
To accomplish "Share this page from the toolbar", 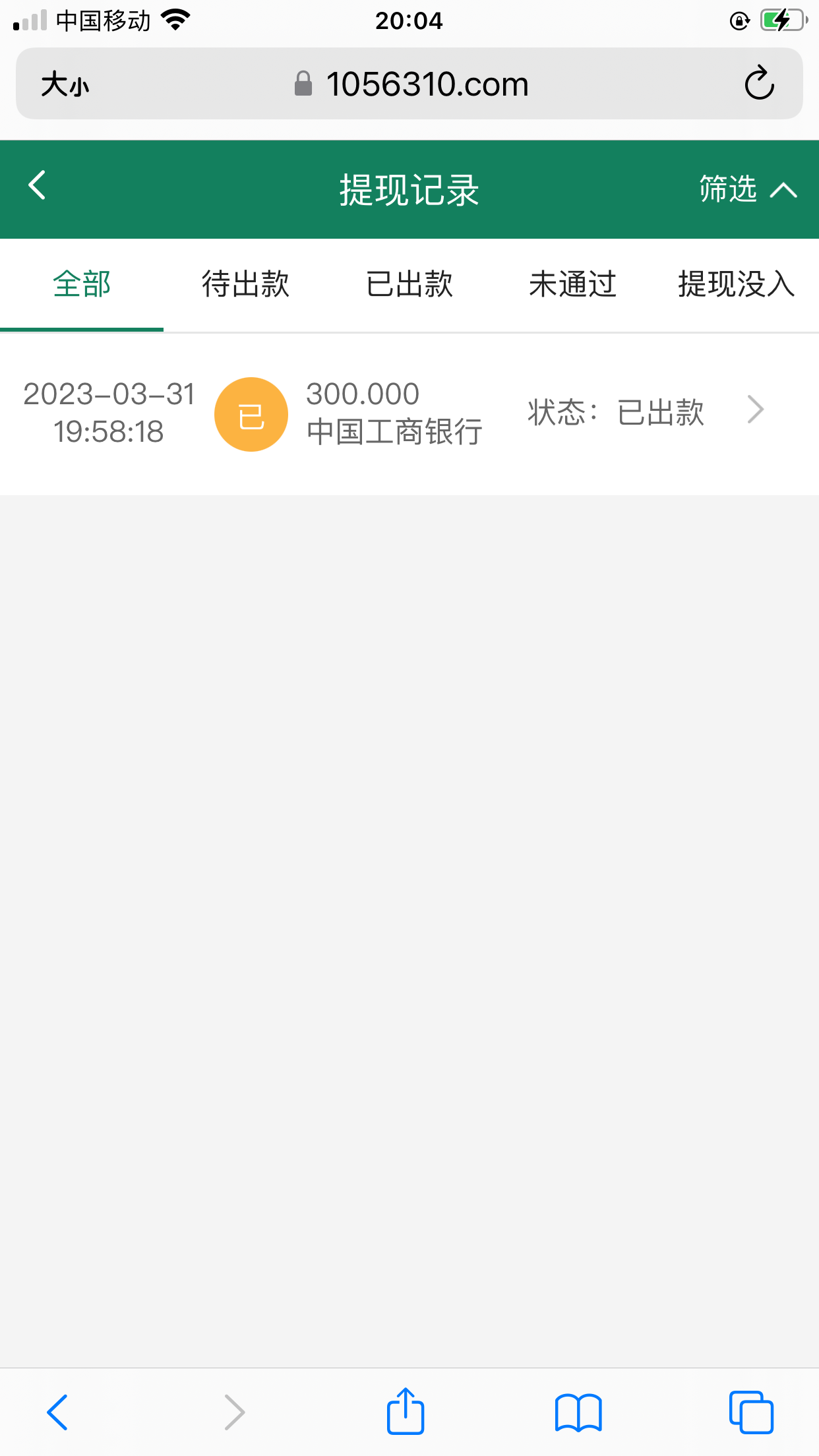I will pos(405,1412).
